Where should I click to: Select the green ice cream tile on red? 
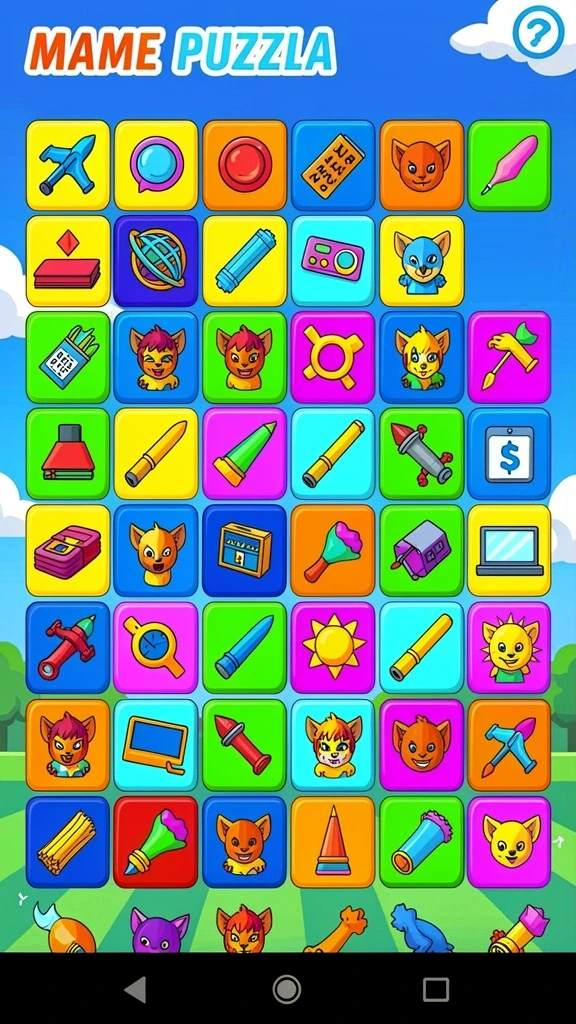pos(156,841)
